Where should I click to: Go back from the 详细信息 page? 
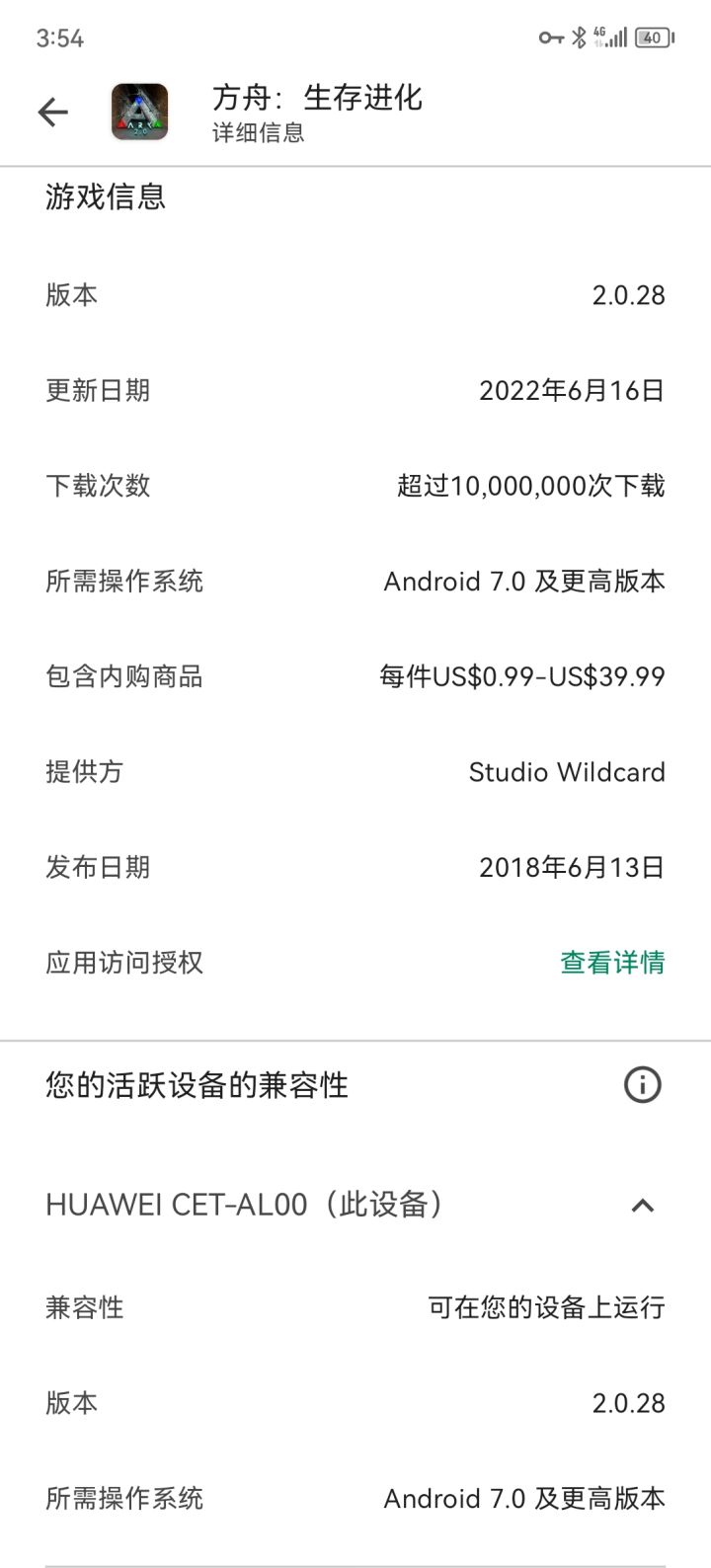53,113
